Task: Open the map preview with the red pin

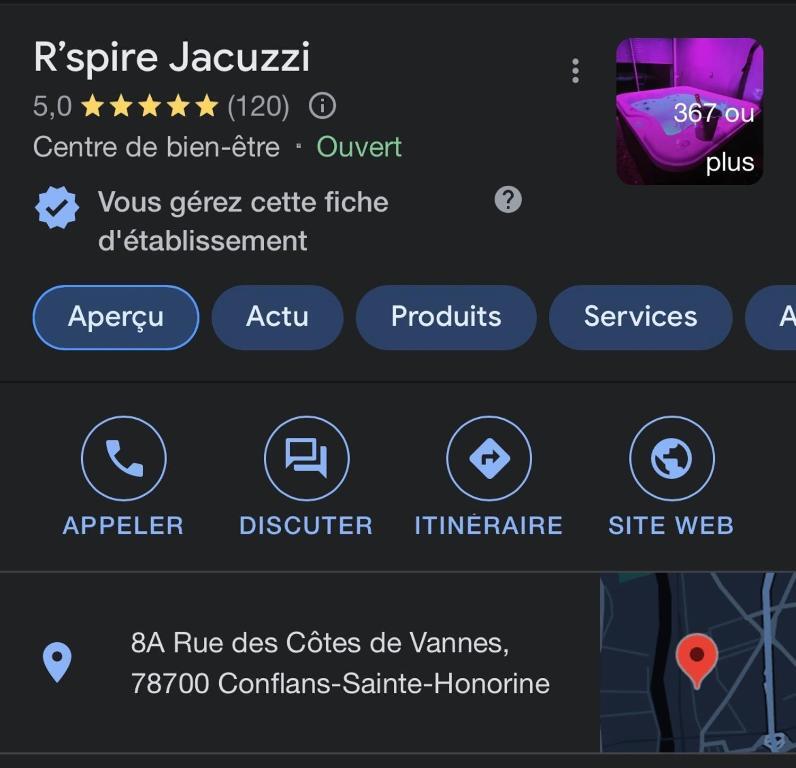Action: click(x=697, y=662)
